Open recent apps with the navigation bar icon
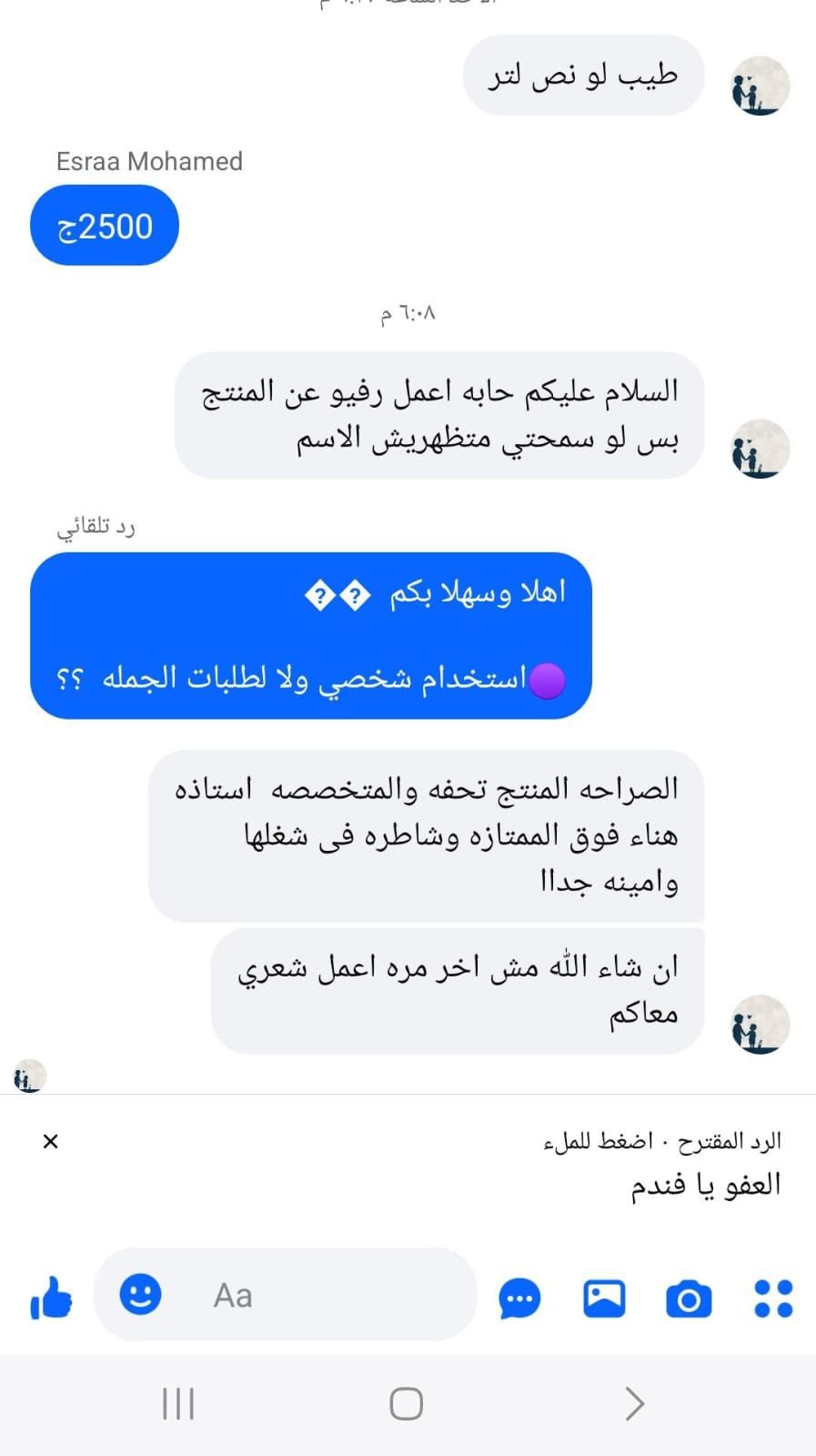Image resolution: width=816 pixels, height=1456 pixels. [x=178, y=1402]
